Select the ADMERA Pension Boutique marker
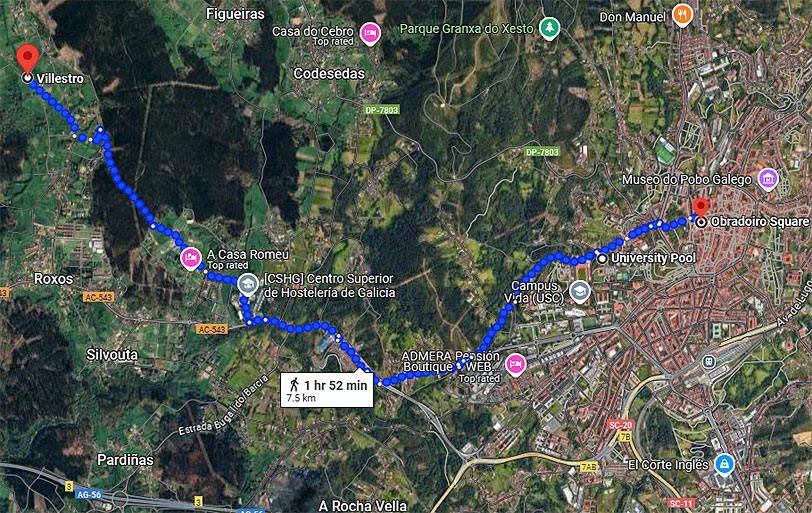Image resolution: width=812 pixels, height=513 pixels. pos(515,363)
